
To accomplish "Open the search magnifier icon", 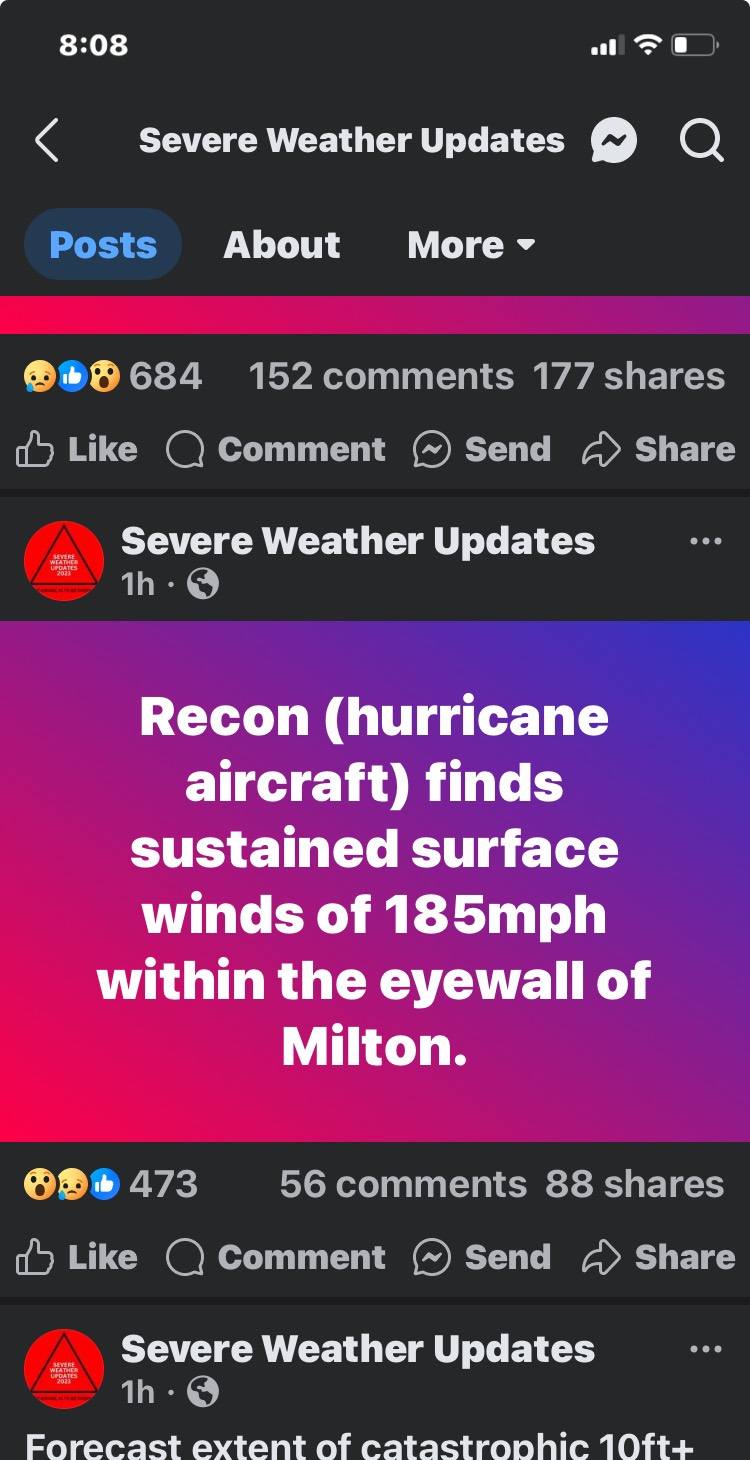I will (x=701, y=141).
